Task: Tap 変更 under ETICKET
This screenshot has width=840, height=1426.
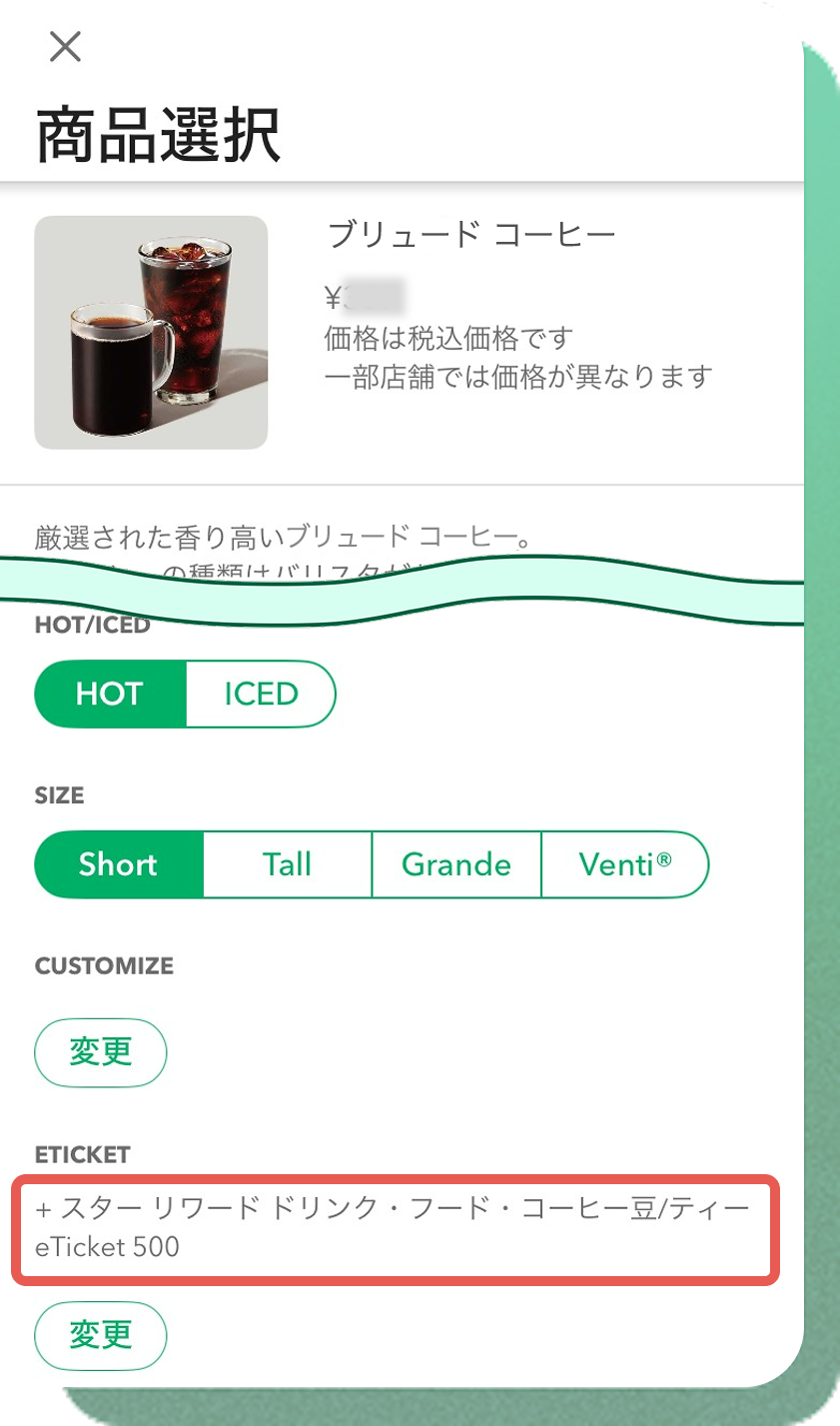Action: (x=100, y=1335)
